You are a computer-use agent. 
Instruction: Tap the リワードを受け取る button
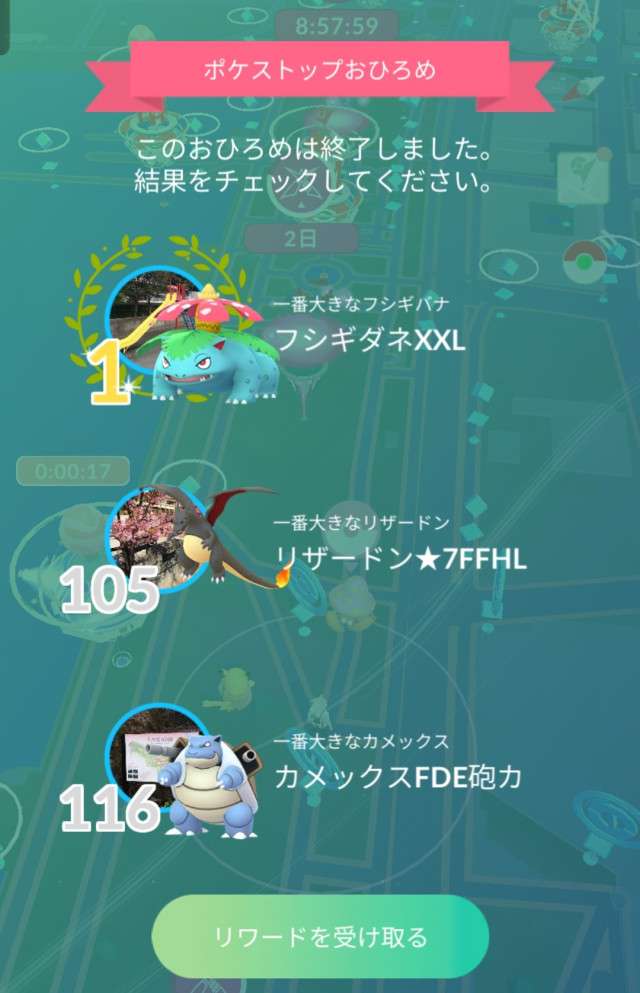320,937
